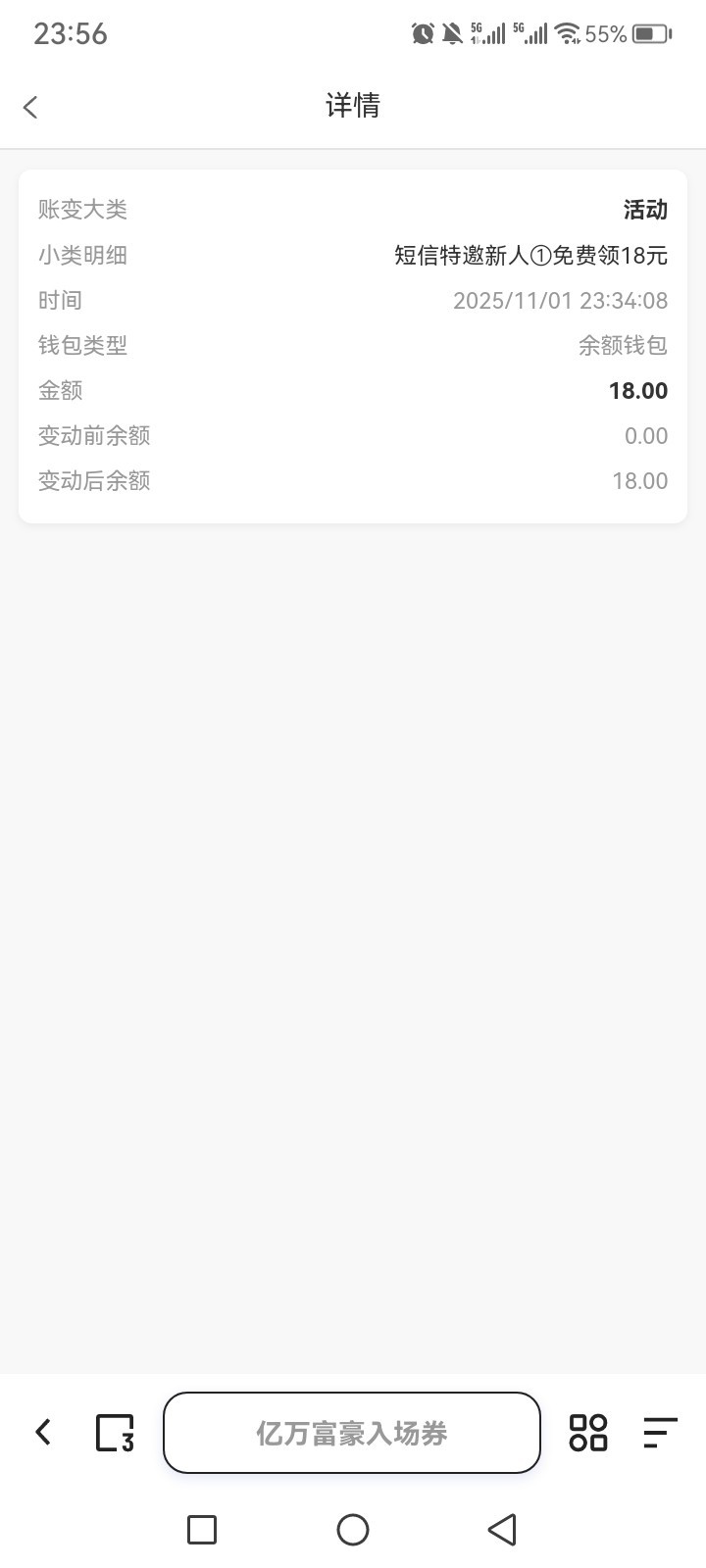
Task: Tap the browser back arrow
Action: [x=43, y=1432]
